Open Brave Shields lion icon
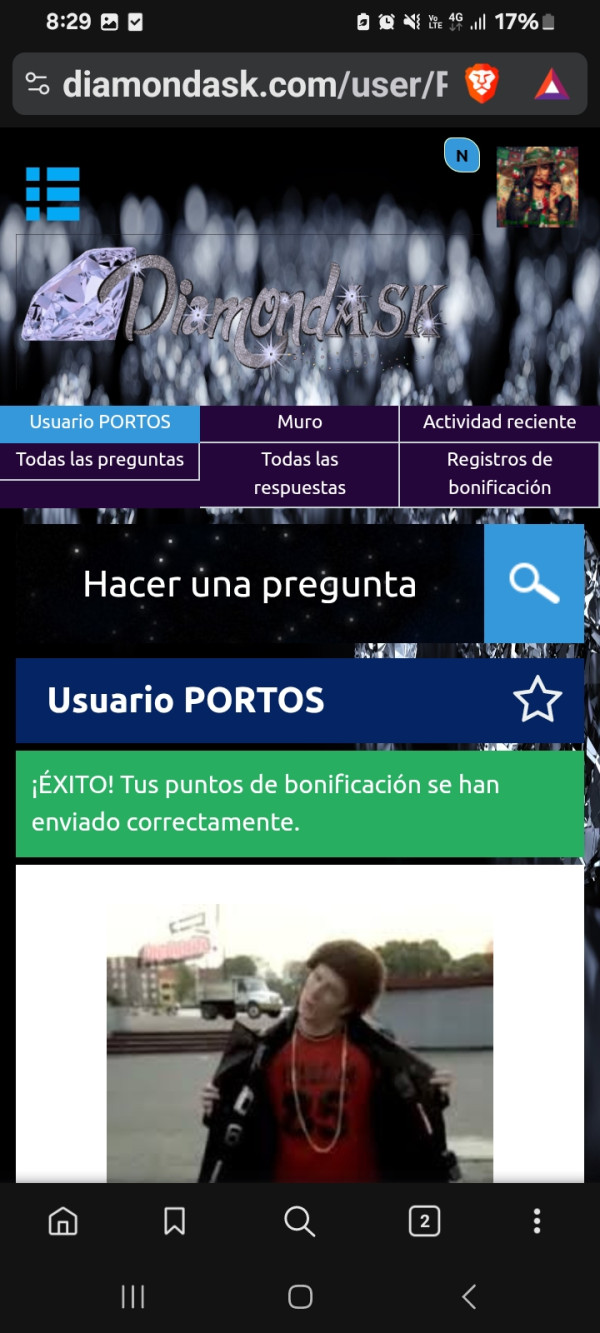The image size is (600, 1333). (x=482, y=85)
